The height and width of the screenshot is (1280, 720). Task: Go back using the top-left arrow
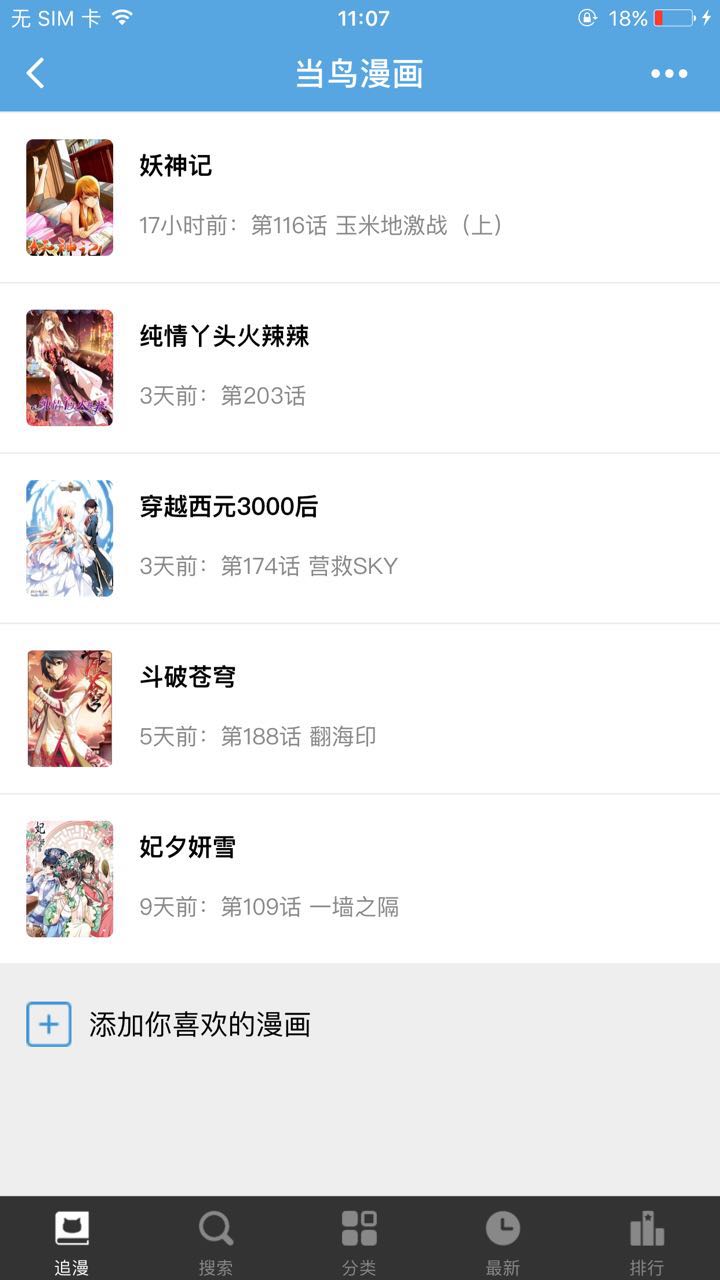point(36,73)
